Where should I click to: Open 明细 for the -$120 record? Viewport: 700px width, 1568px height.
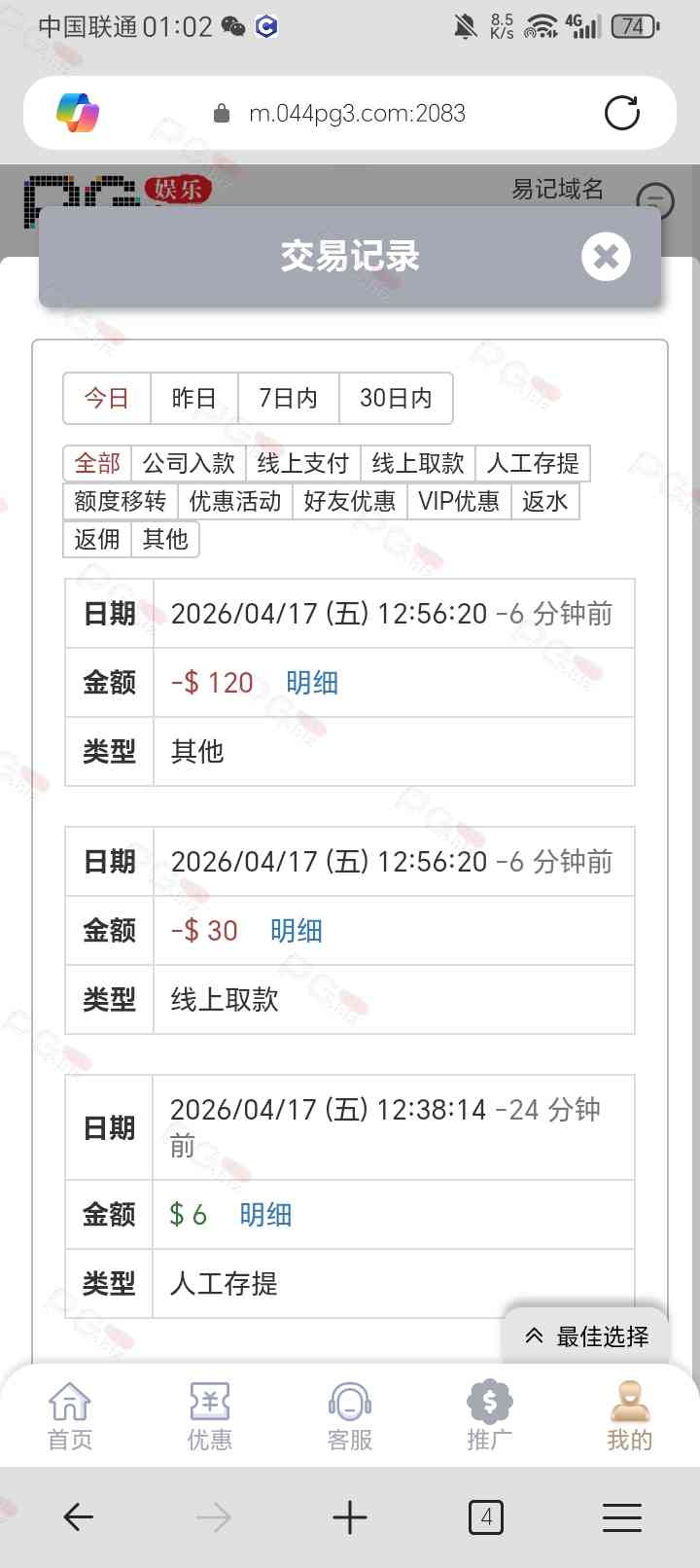(x=312, y=683)
